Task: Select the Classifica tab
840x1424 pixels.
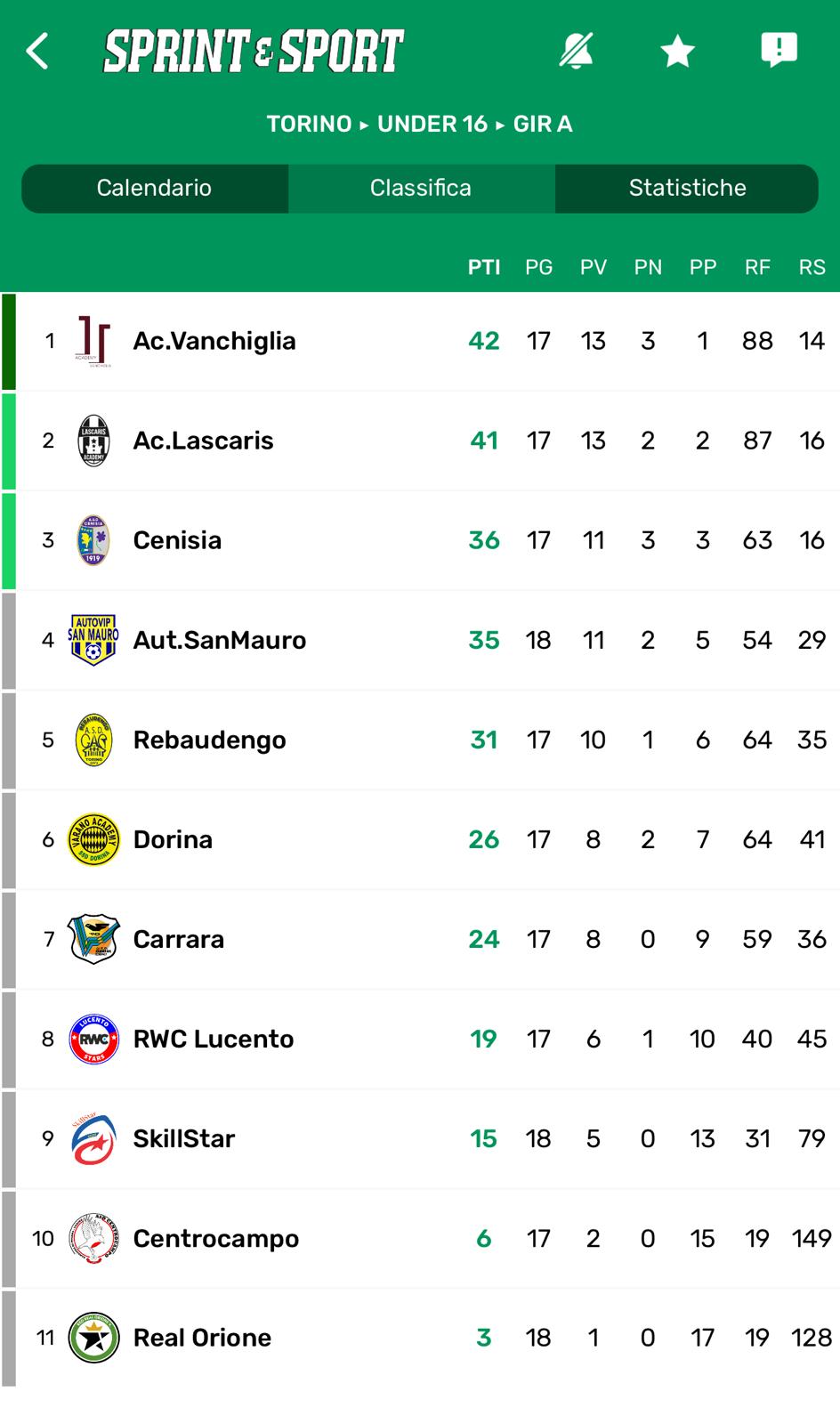Action: tap(421, 188)
